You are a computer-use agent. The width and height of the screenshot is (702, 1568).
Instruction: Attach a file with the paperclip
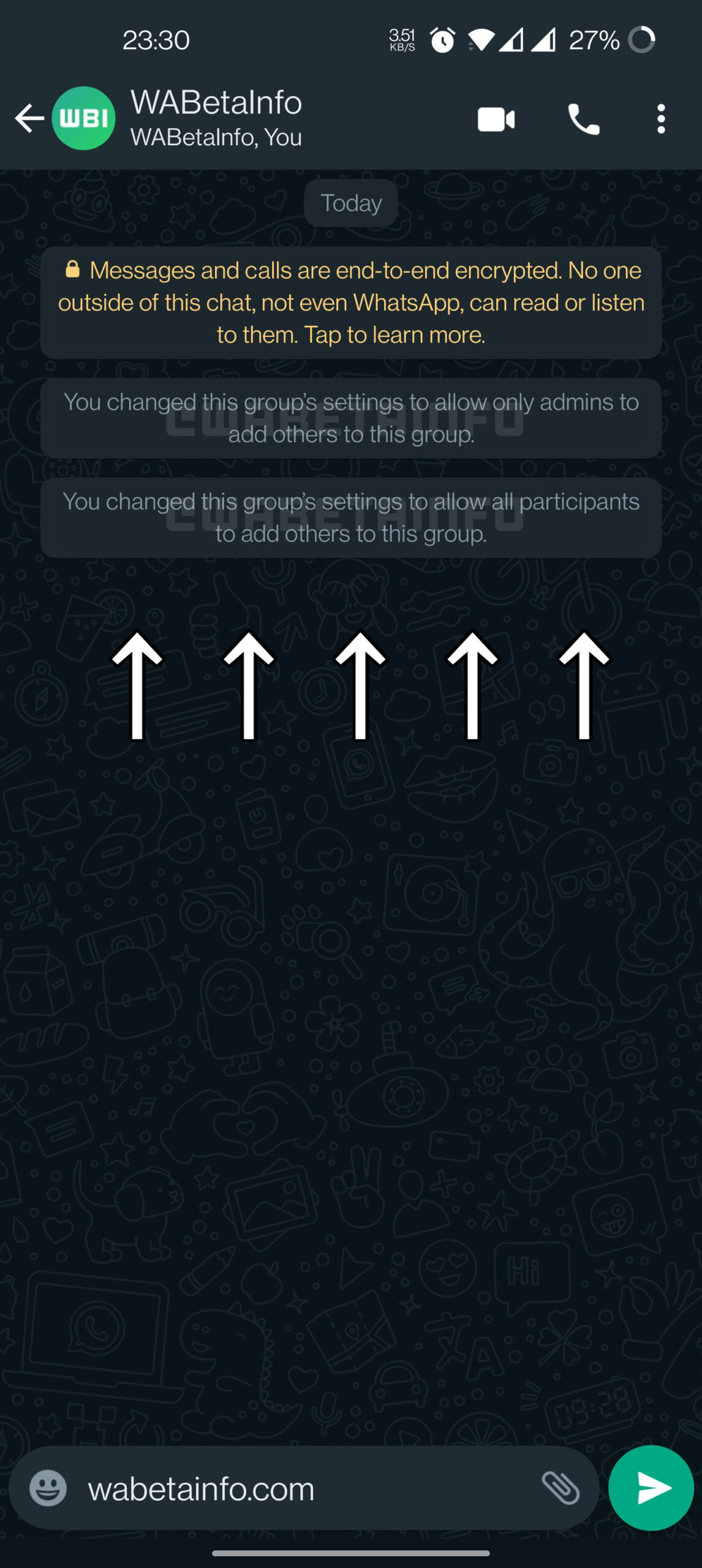click(560, 1488)
